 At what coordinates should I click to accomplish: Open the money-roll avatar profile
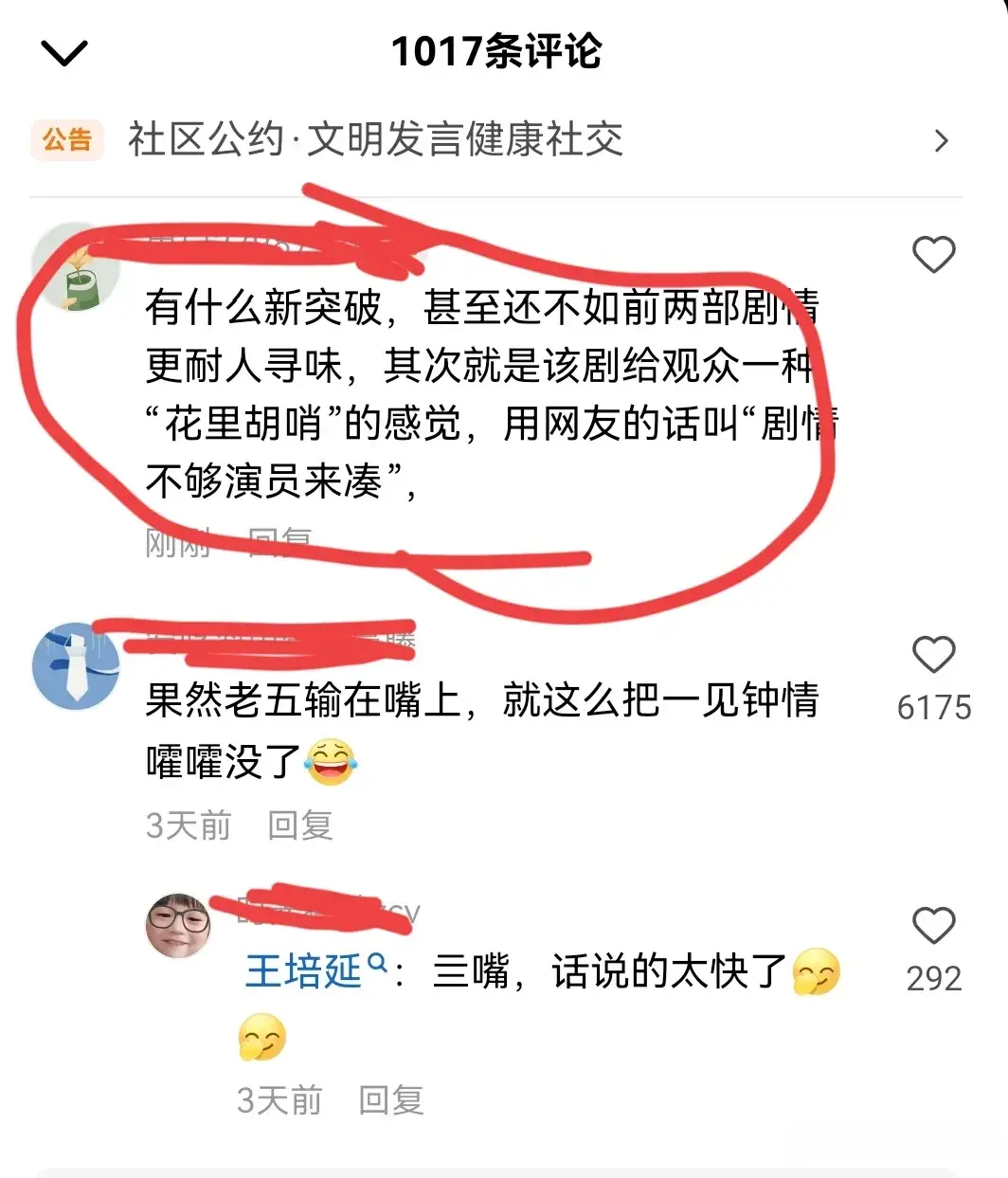coord(76,268)
